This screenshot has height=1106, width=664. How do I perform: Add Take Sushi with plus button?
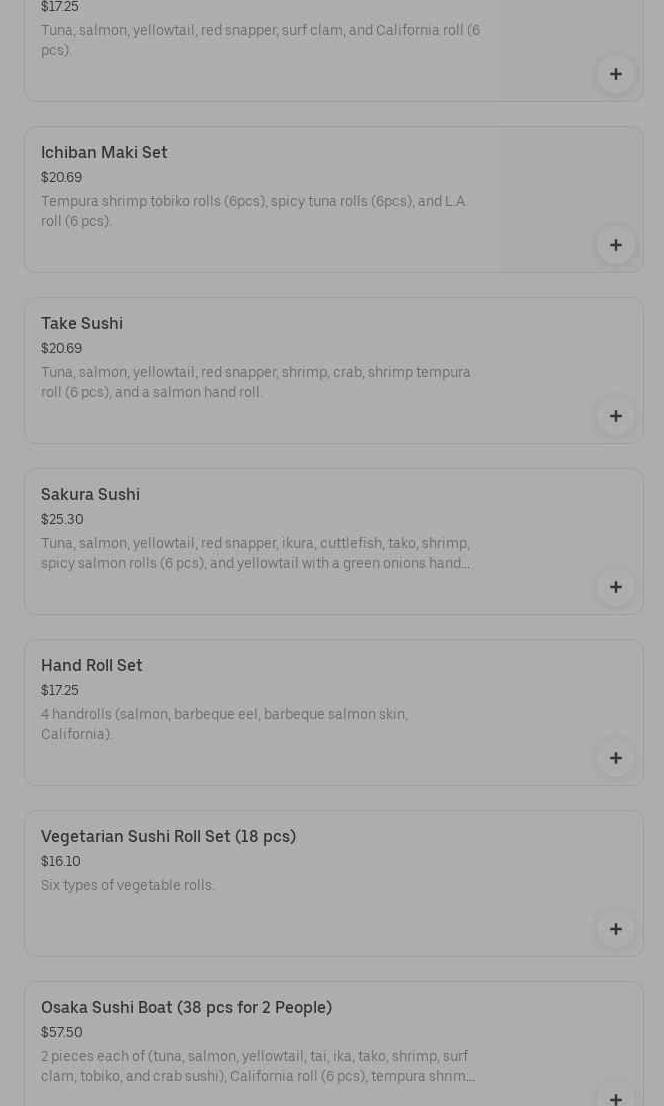click(x=615, y=416)
